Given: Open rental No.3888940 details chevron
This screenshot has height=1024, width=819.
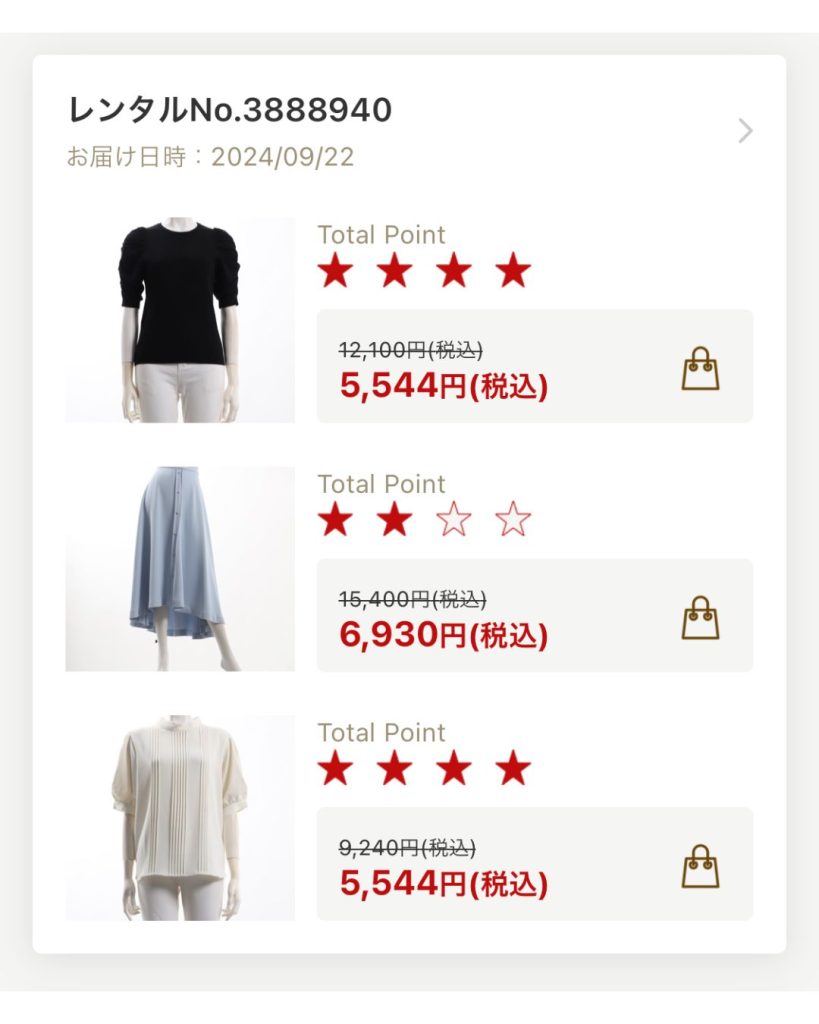Looking at the screenshot, I should 745,131.
